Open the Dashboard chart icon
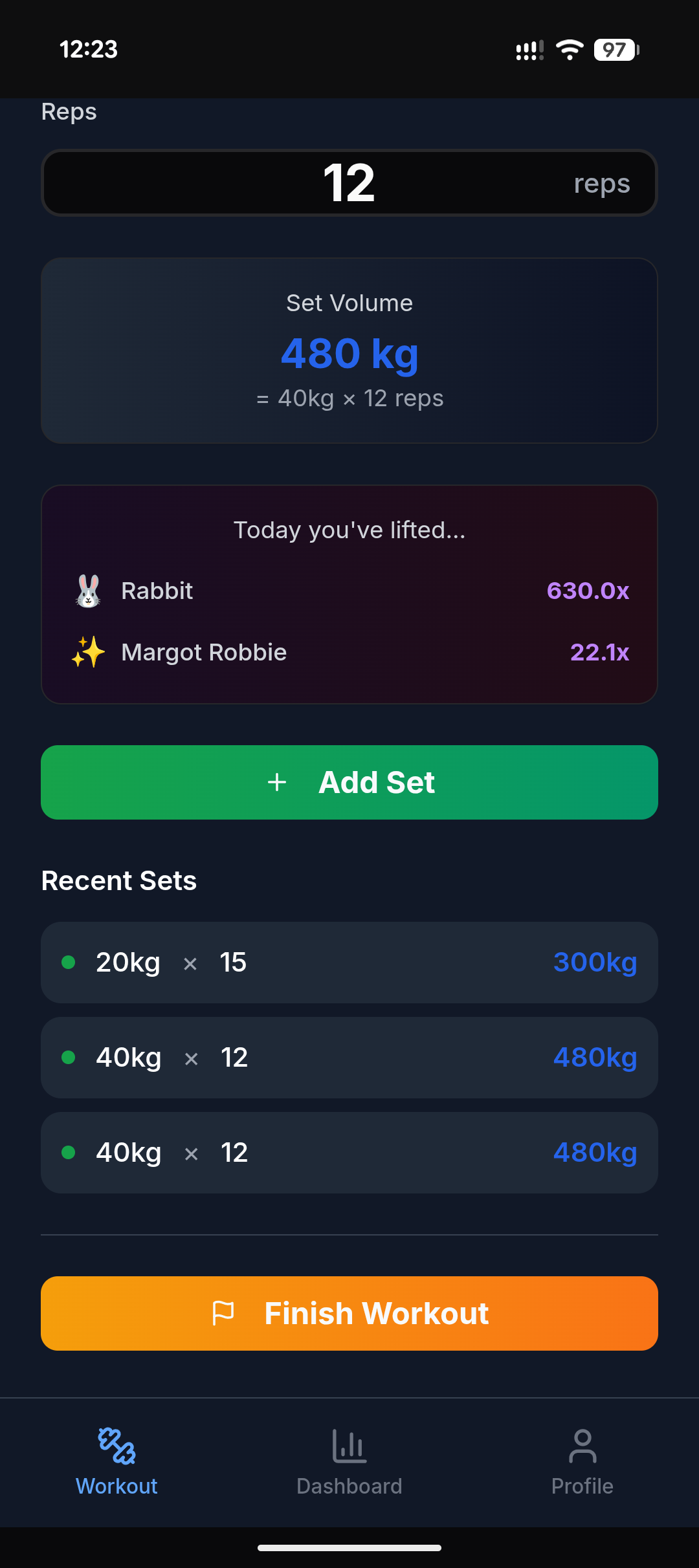This screenshot has width=699, height=1568. point(348,1444)
